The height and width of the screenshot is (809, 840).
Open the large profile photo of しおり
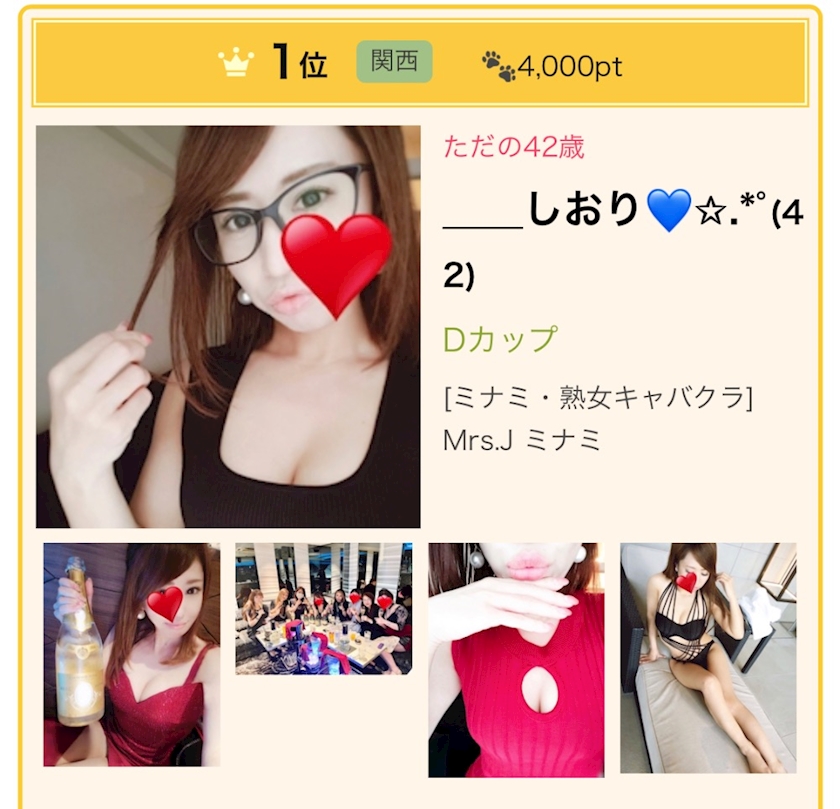[228, 327]
